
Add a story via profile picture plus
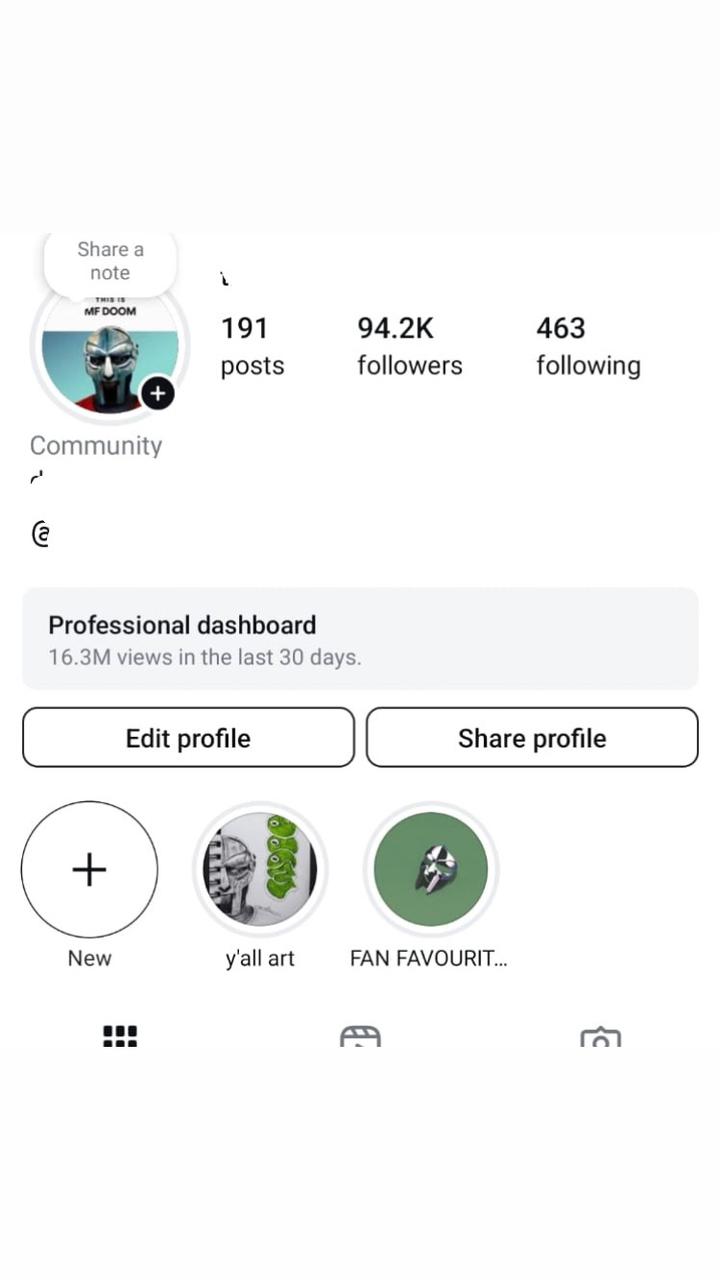[x=157, y=394]
